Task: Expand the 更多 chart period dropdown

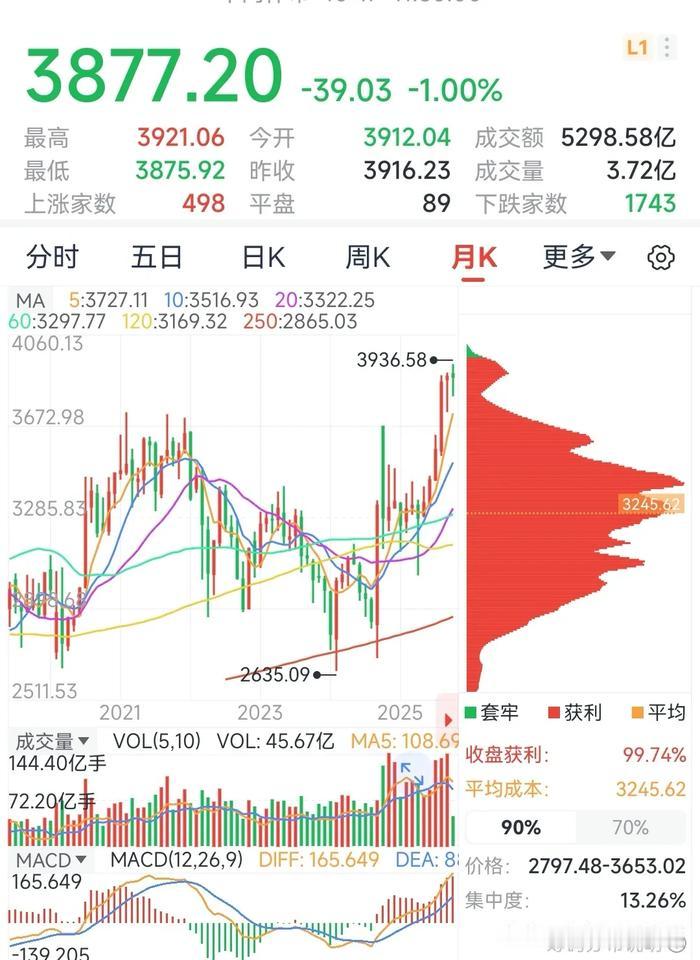Action: coord(579,257)
